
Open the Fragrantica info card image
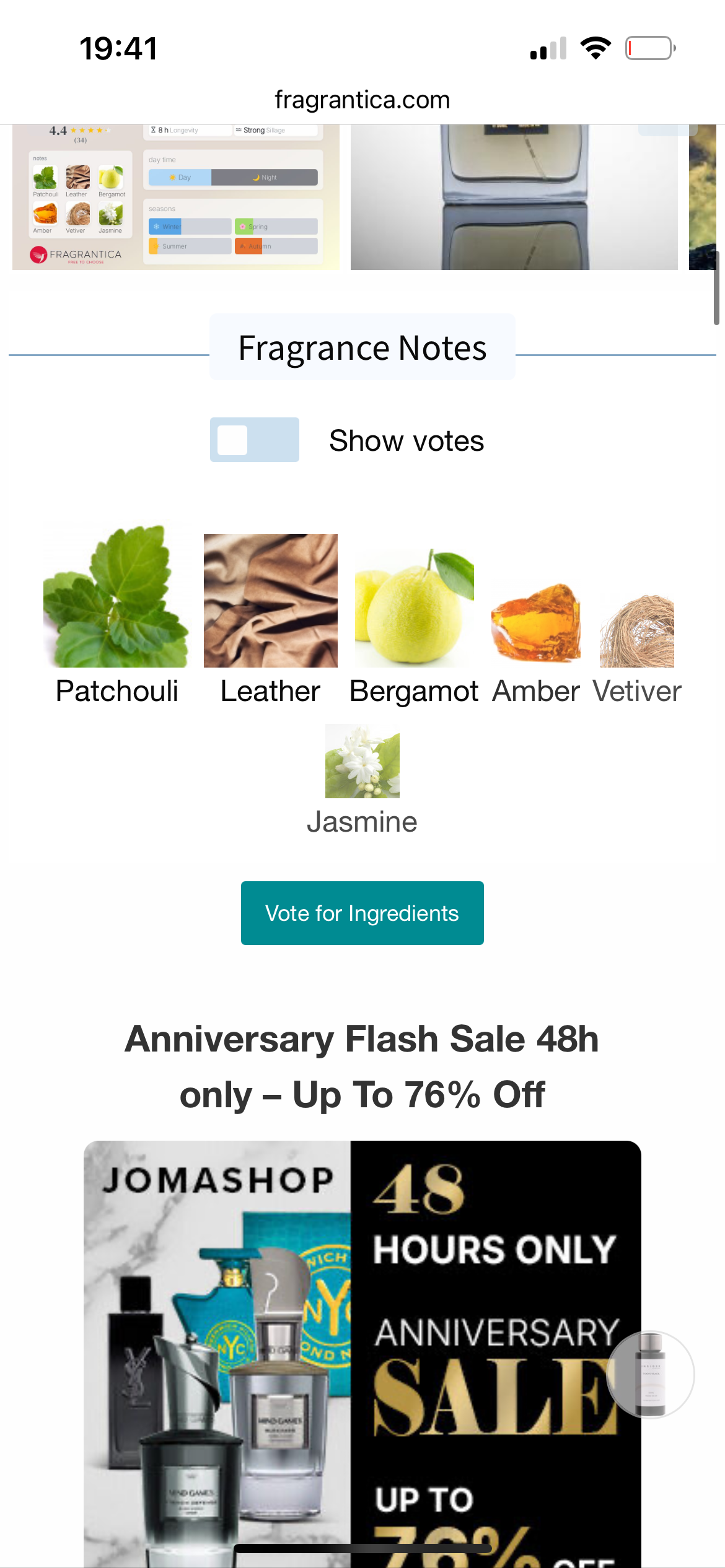(x=176, y=197)
